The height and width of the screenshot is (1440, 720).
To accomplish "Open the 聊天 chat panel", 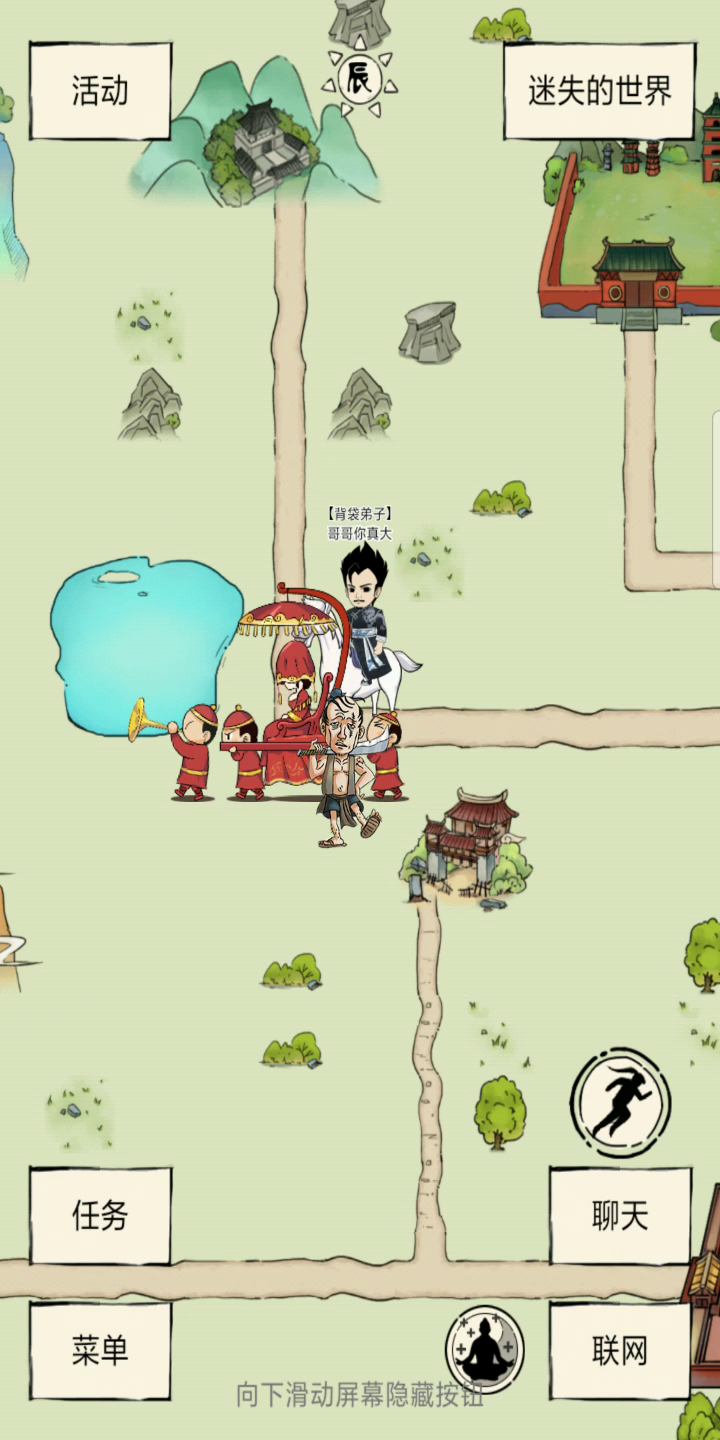I will point(620,1216).
